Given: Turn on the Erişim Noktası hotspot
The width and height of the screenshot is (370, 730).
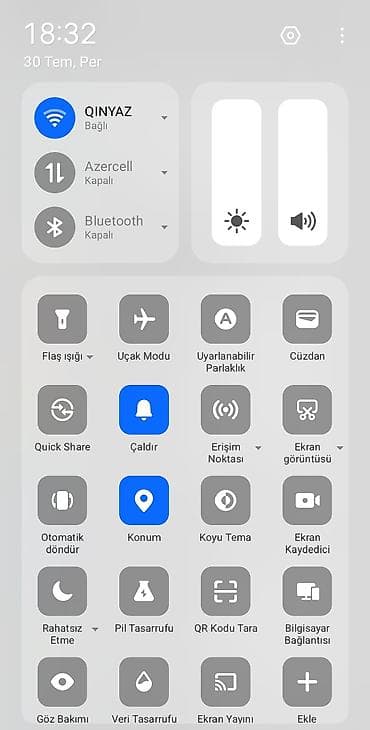Looking at the screenshot, I should pos(226,410).
